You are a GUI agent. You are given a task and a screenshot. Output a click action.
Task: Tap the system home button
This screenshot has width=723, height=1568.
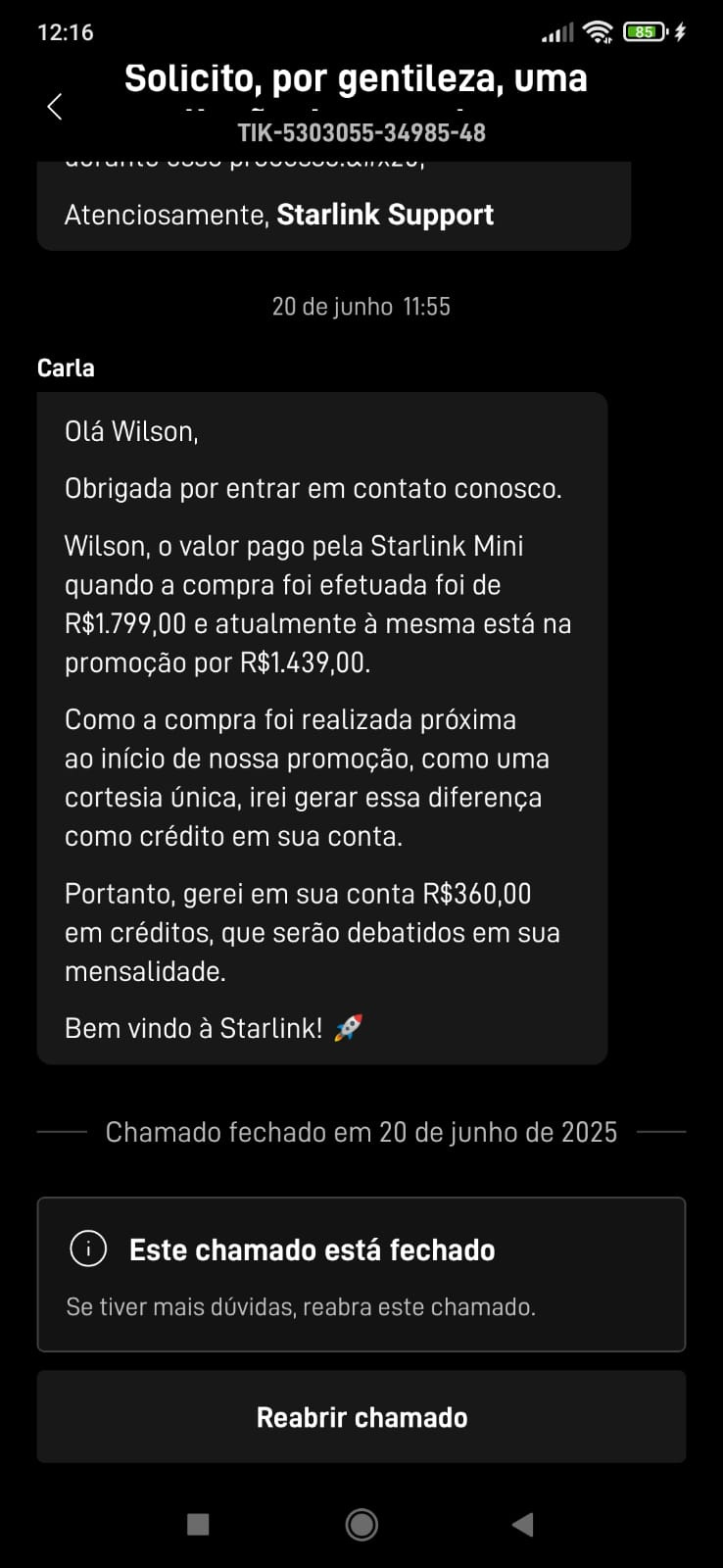[x=361, y=1524]
